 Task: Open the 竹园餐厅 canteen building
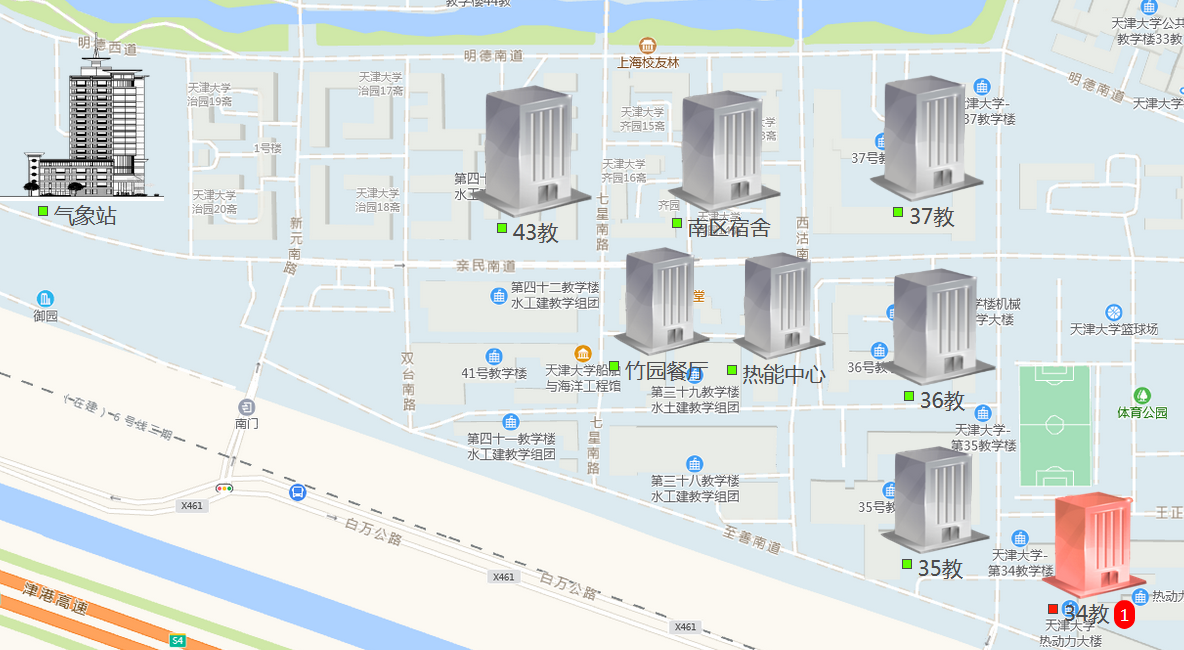click(661, 303)
